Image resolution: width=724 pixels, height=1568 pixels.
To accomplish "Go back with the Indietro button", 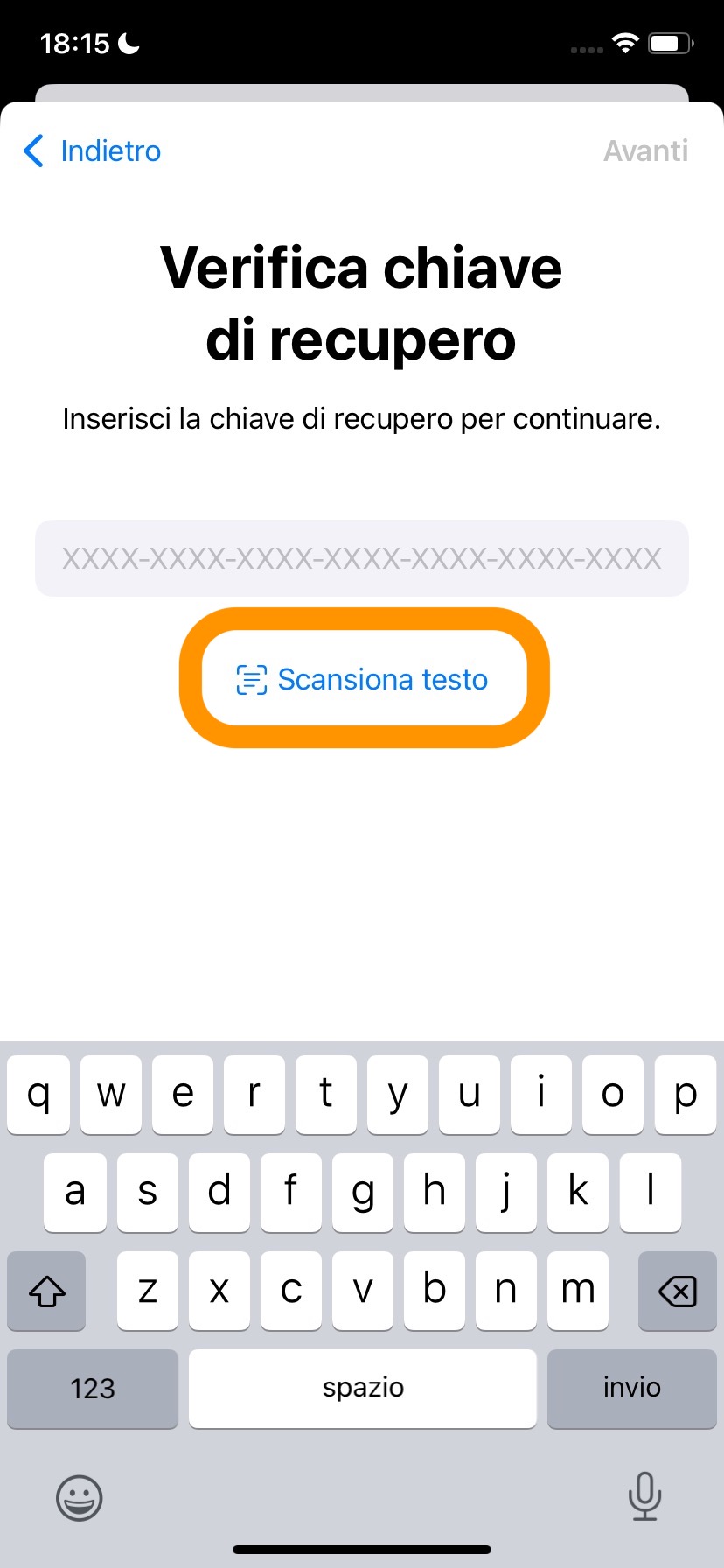I will click(x=93, y=150).
